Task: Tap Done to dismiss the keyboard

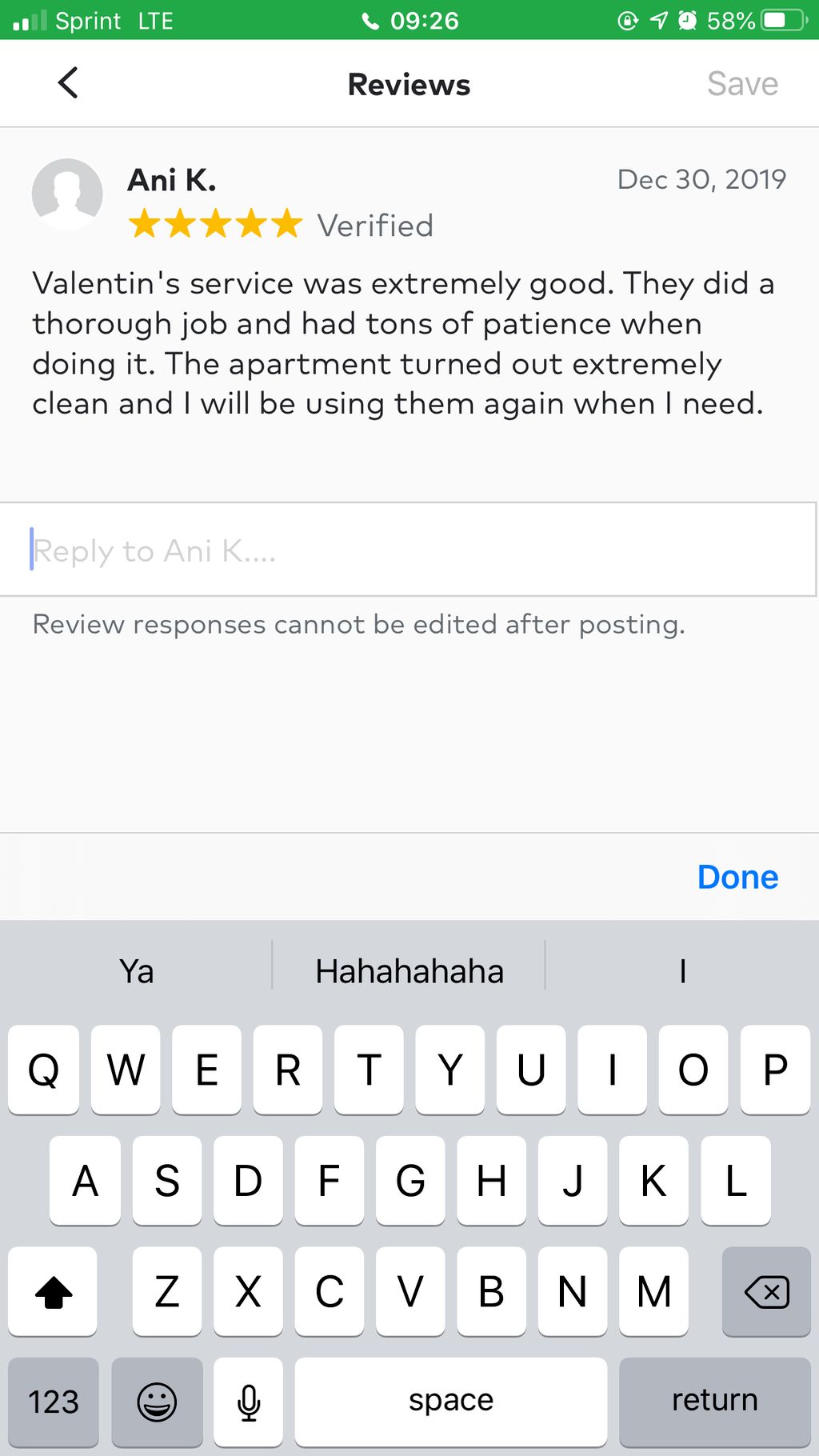Action: pyautogui.click(x=737, y=877)
